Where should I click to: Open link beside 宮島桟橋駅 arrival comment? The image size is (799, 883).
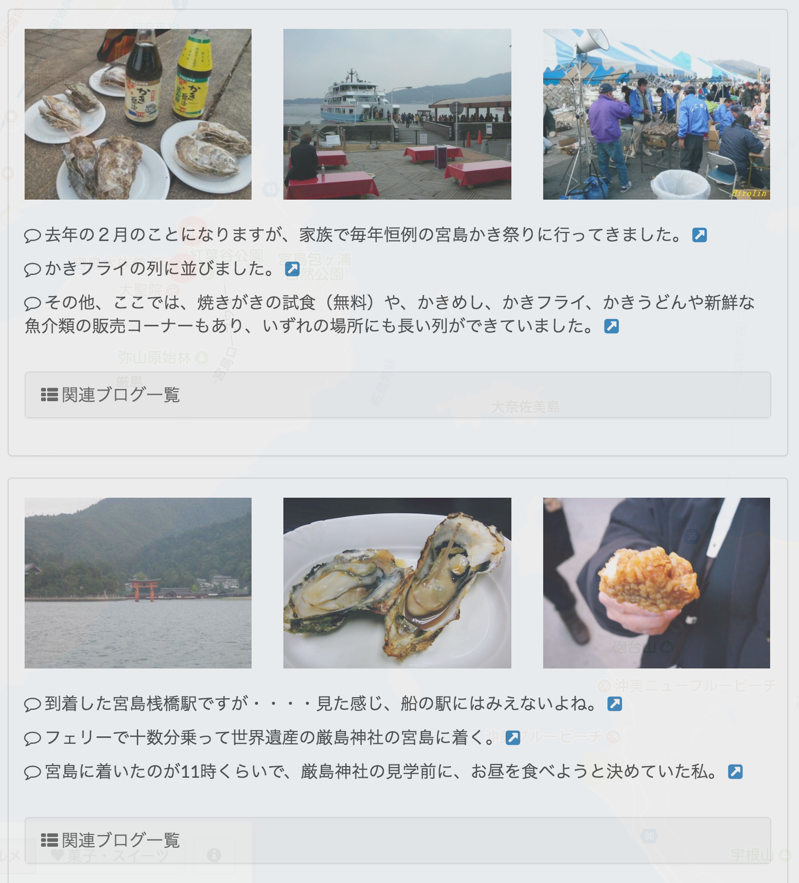[x=615, y=704]
